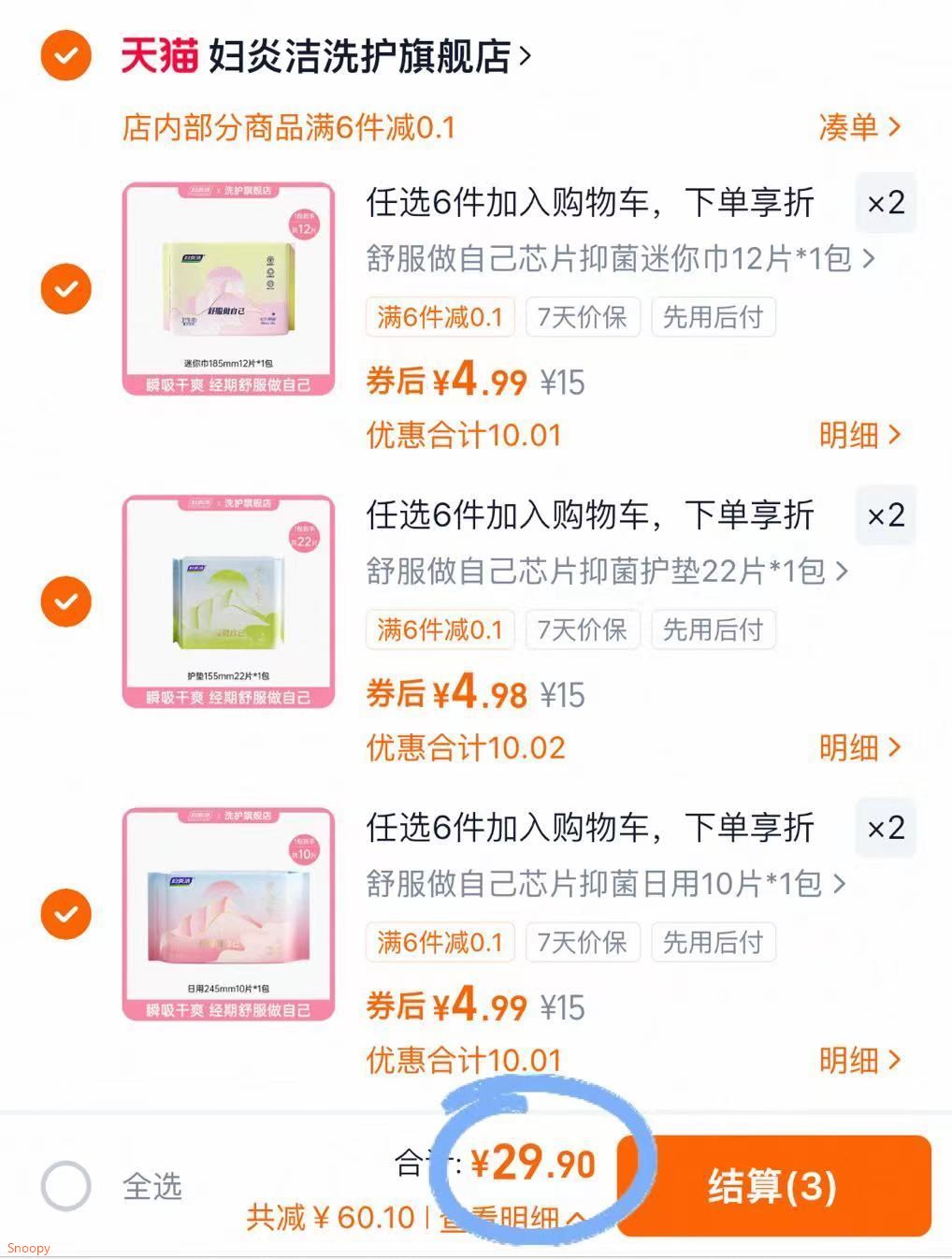The image size is (952, 1259).
Task: Uncheck the 妇炎洁洗护旗舰店 store checkbox
Action: (x=65, y=56)
